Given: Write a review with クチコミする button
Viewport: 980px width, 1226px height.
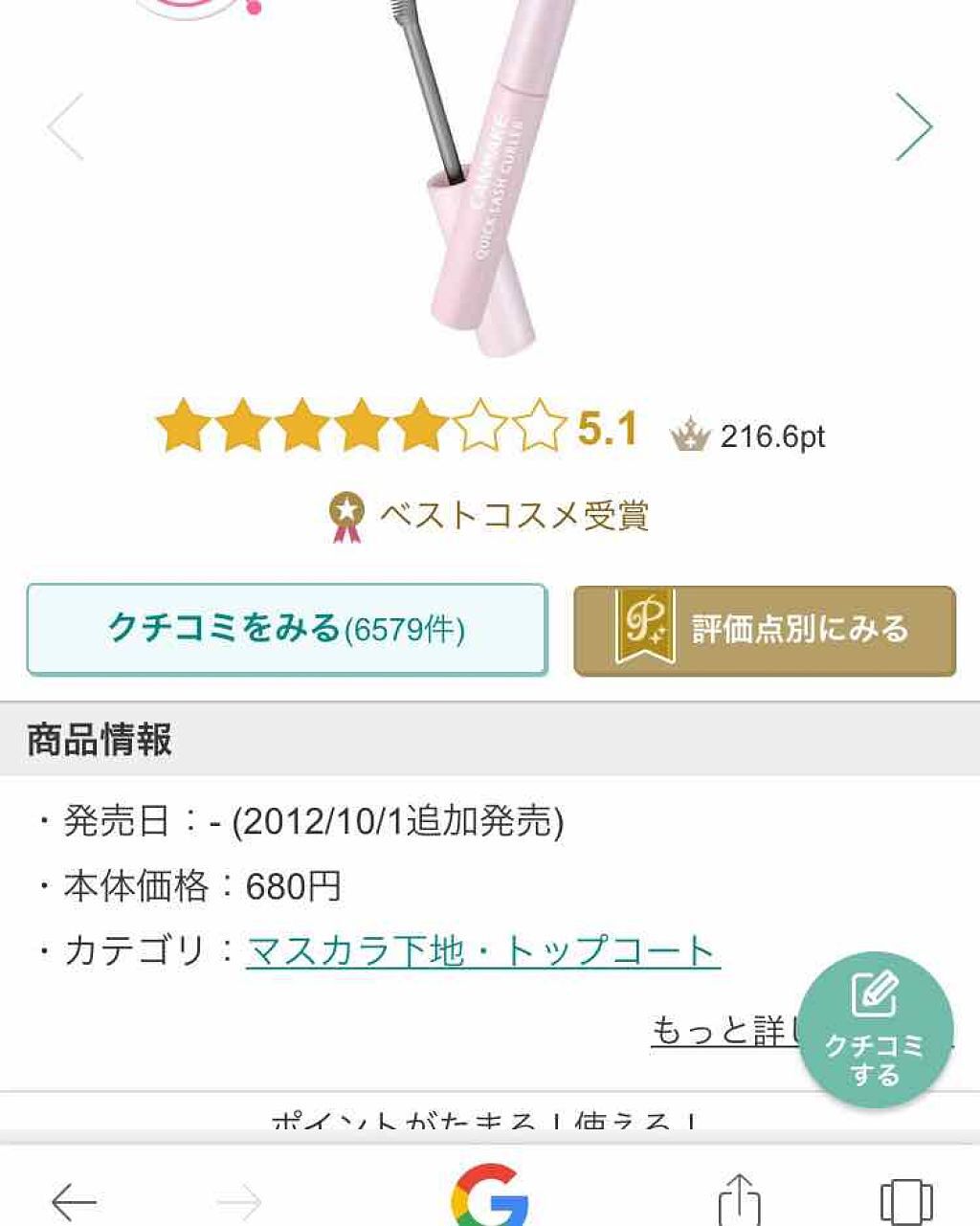Looking at the screenshot, I should [875, 1030].
